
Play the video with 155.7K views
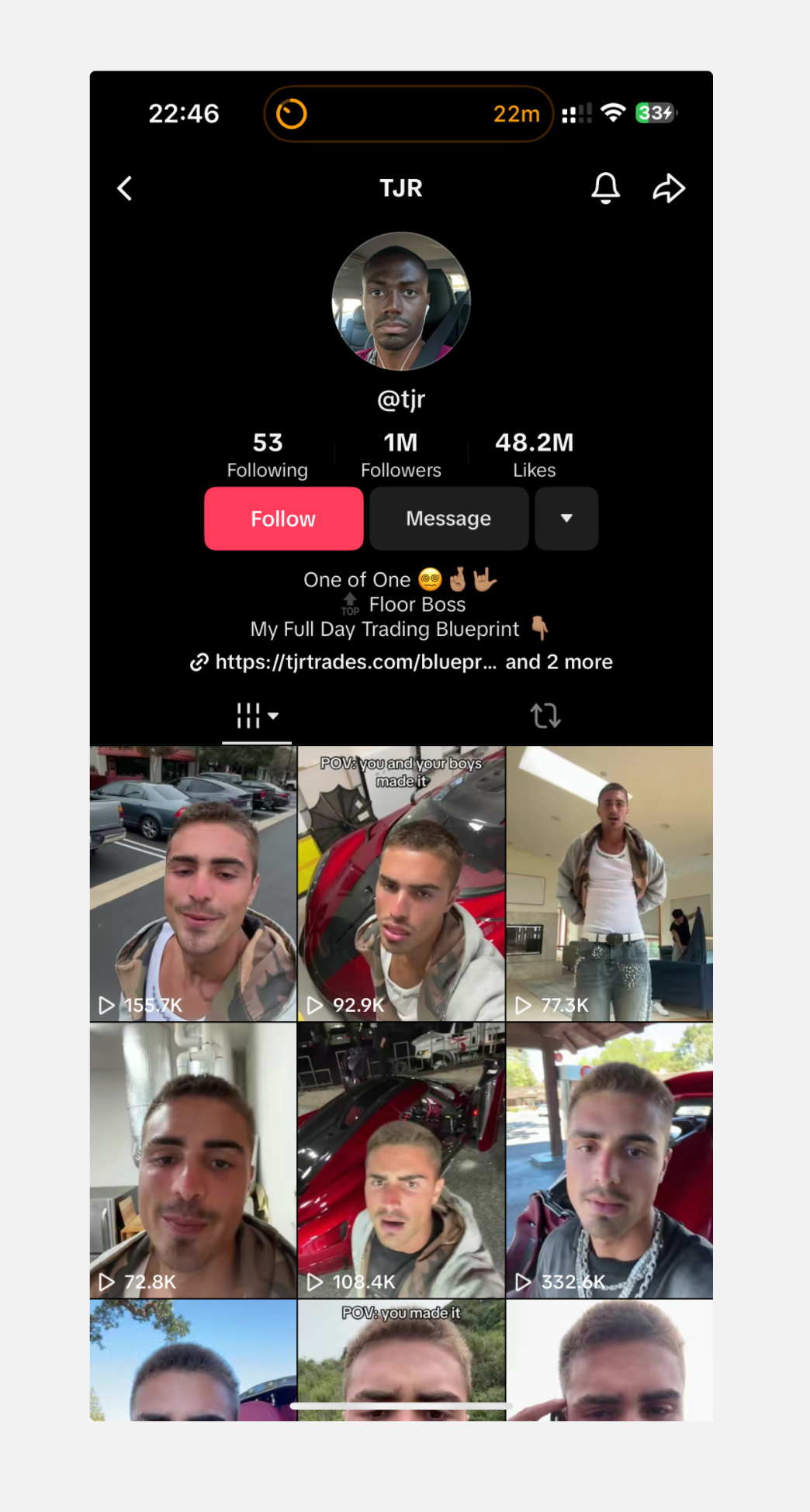[x=193, y=883]
